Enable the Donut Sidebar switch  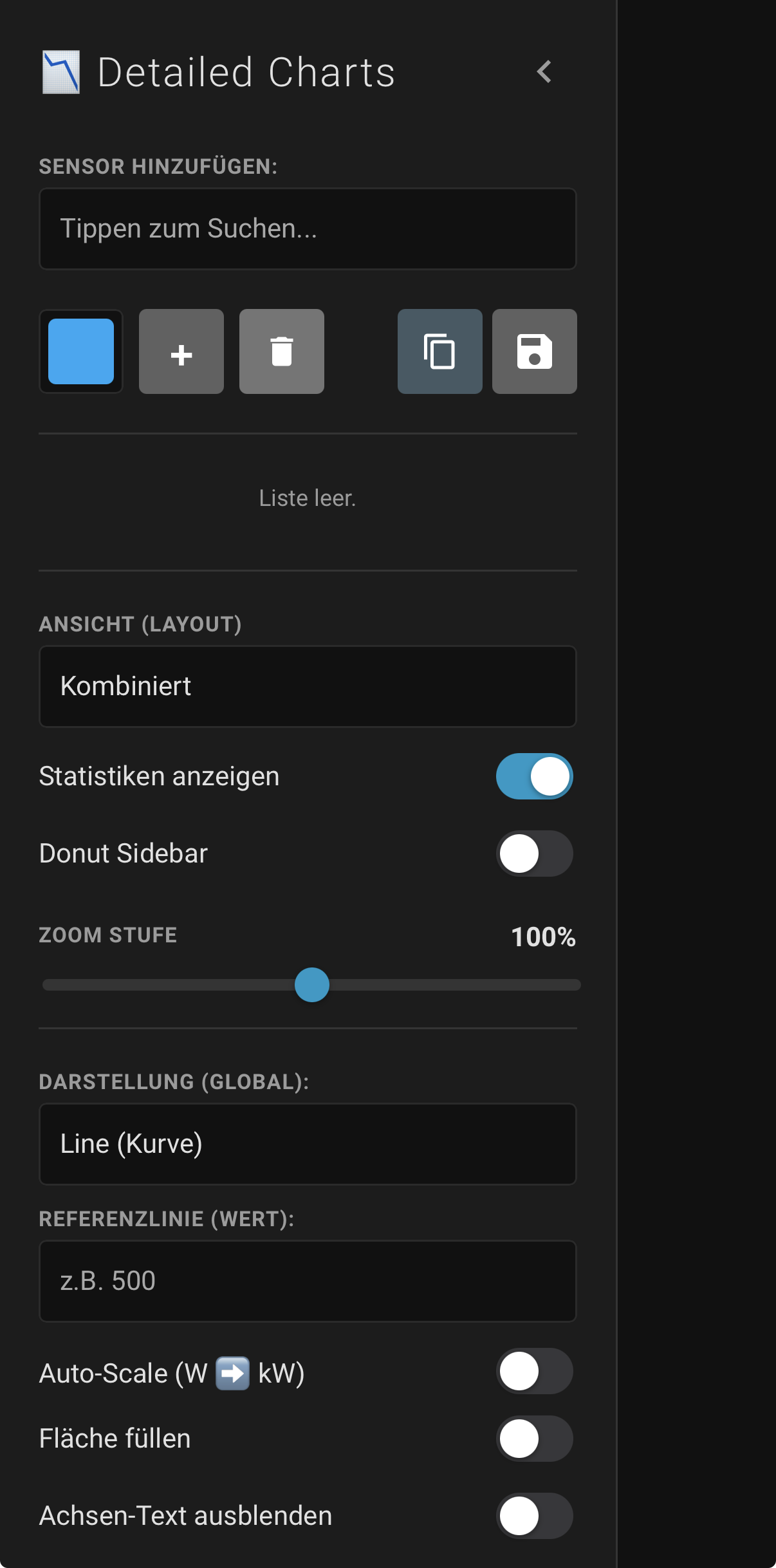click(x=534, y=854)
